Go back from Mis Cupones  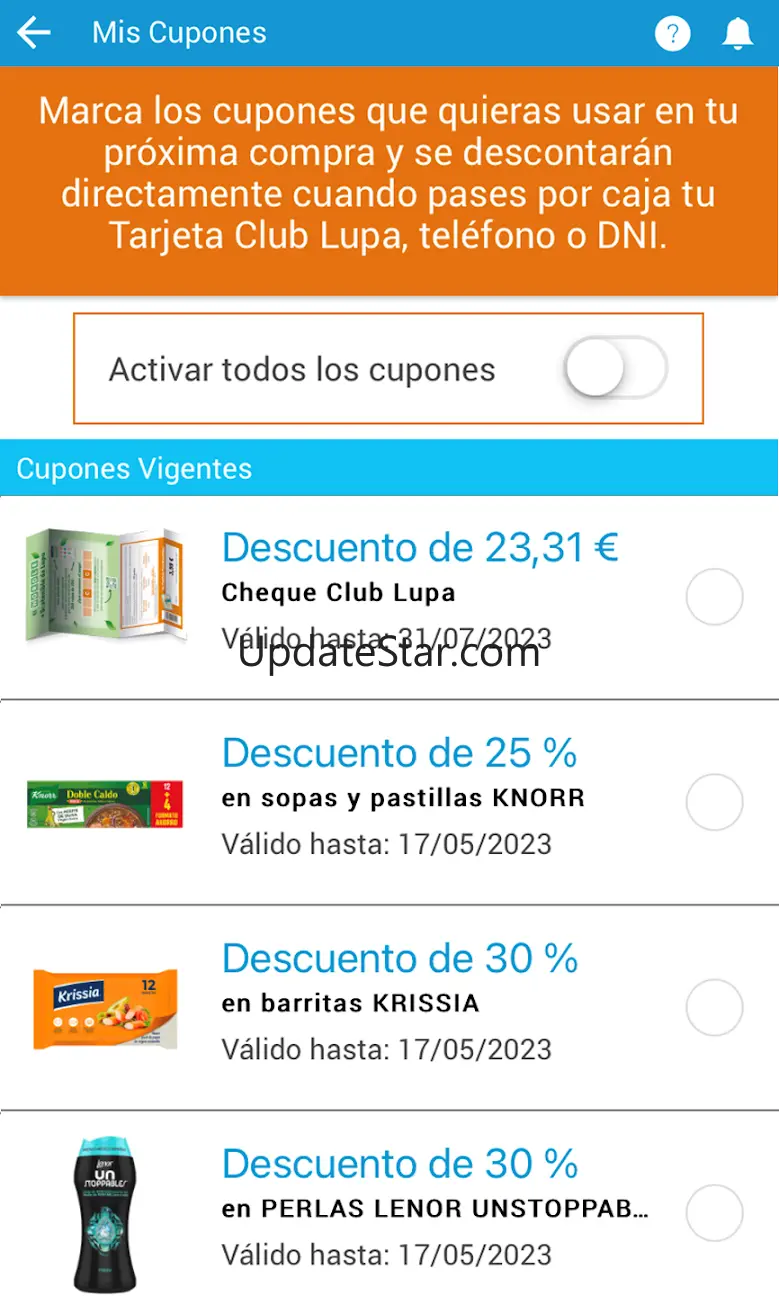click(34, 33)
